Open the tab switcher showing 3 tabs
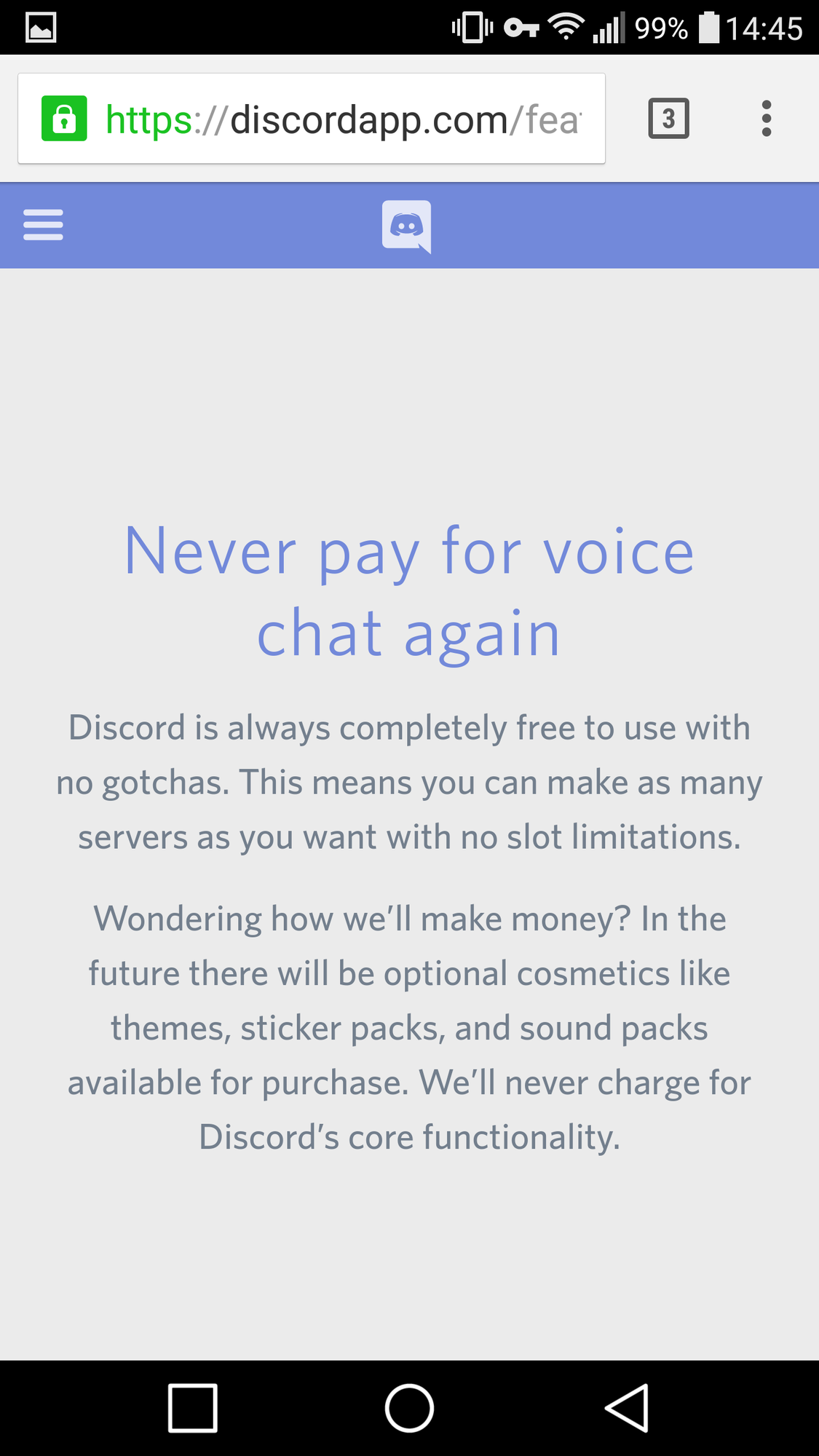Image resolution: width=819 pixels, height=1456 pixels. (x=668, y=119)
